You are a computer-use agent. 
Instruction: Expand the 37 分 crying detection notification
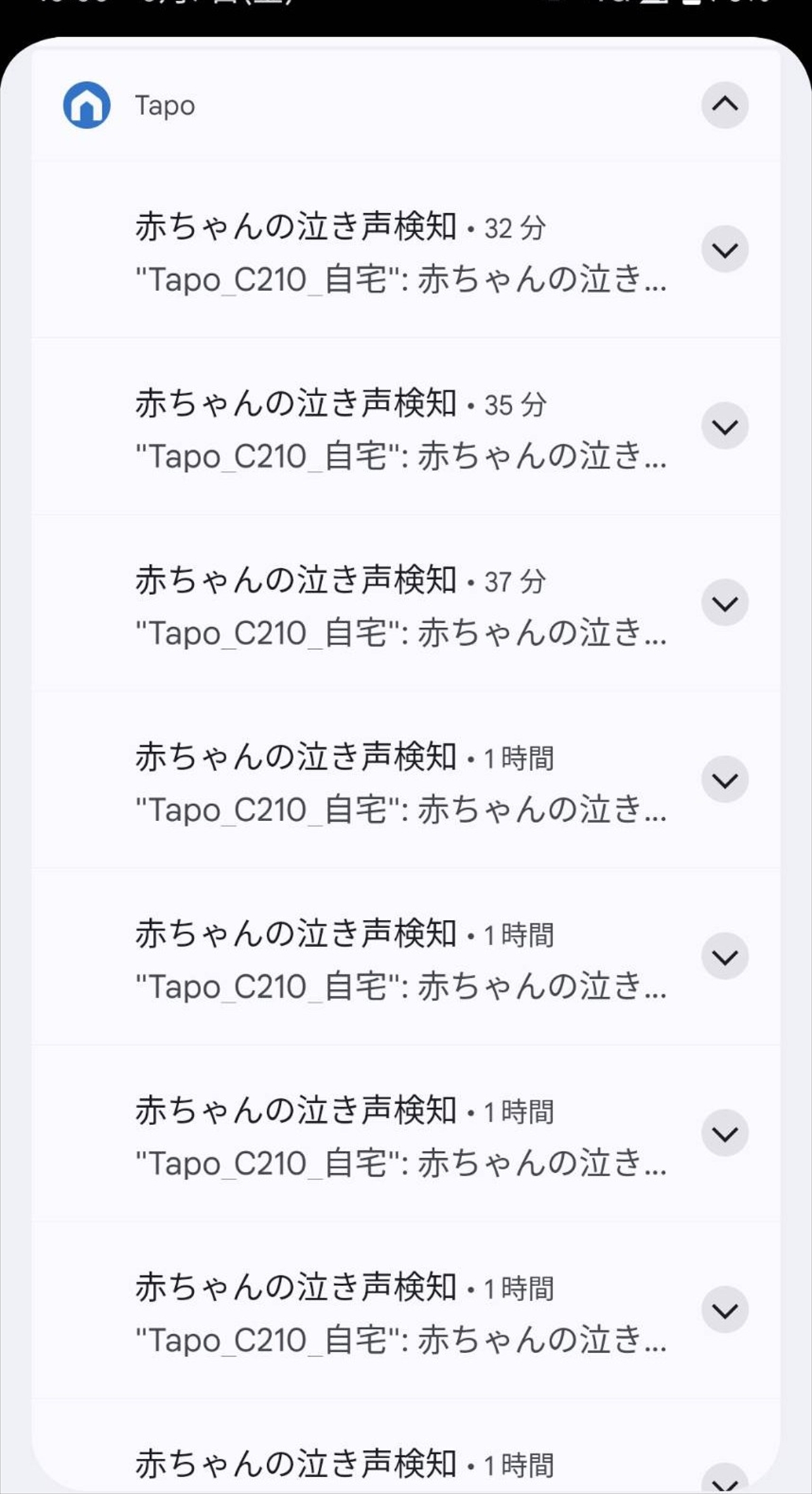[725, 603]
